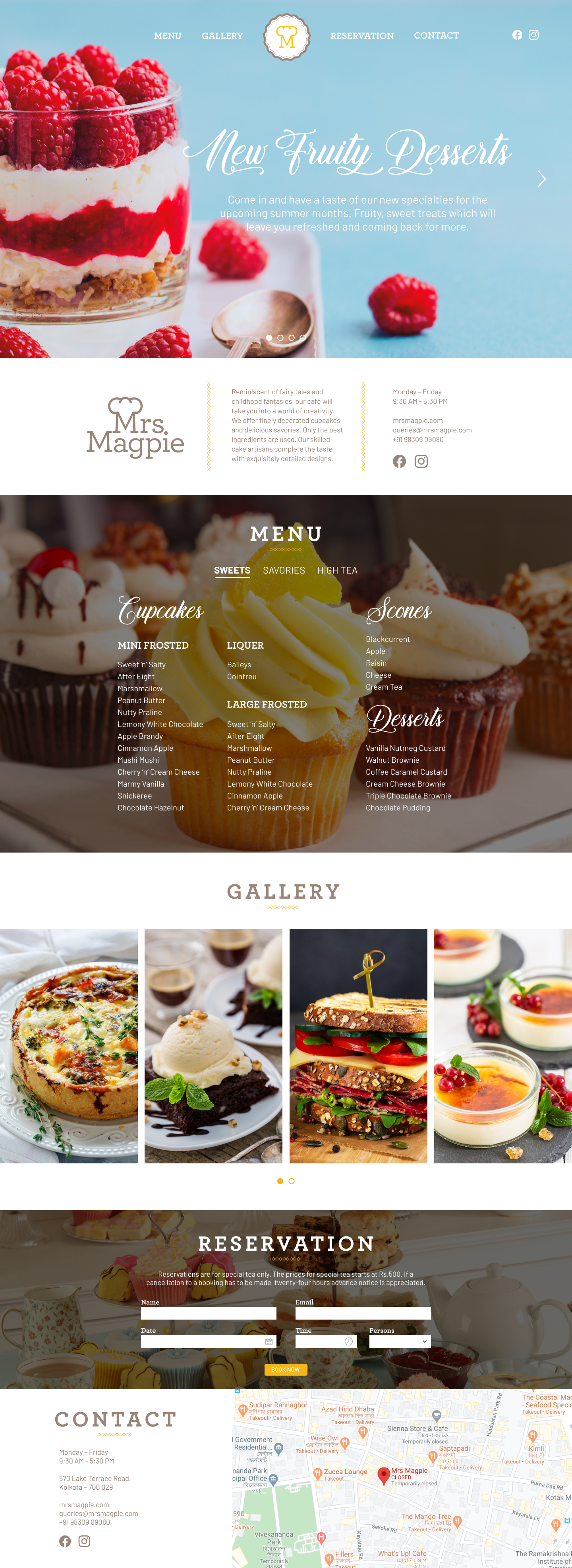Tap the Mrs Magpie map pin
Screen dimensions: 572x1568
(383, 1474)
